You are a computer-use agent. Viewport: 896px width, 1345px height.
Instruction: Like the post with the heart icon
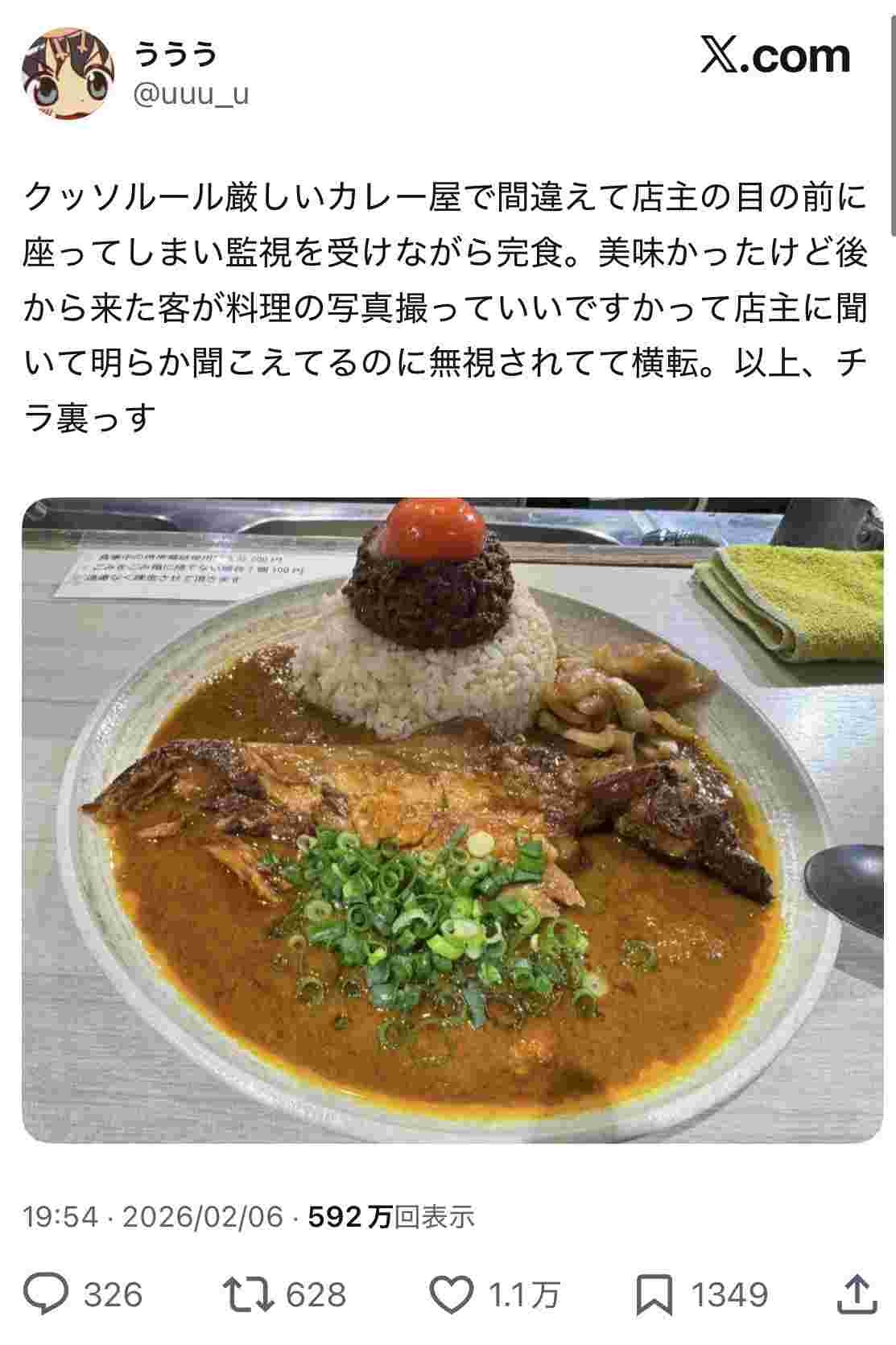pyautogui.click(x=452, y=1294)
